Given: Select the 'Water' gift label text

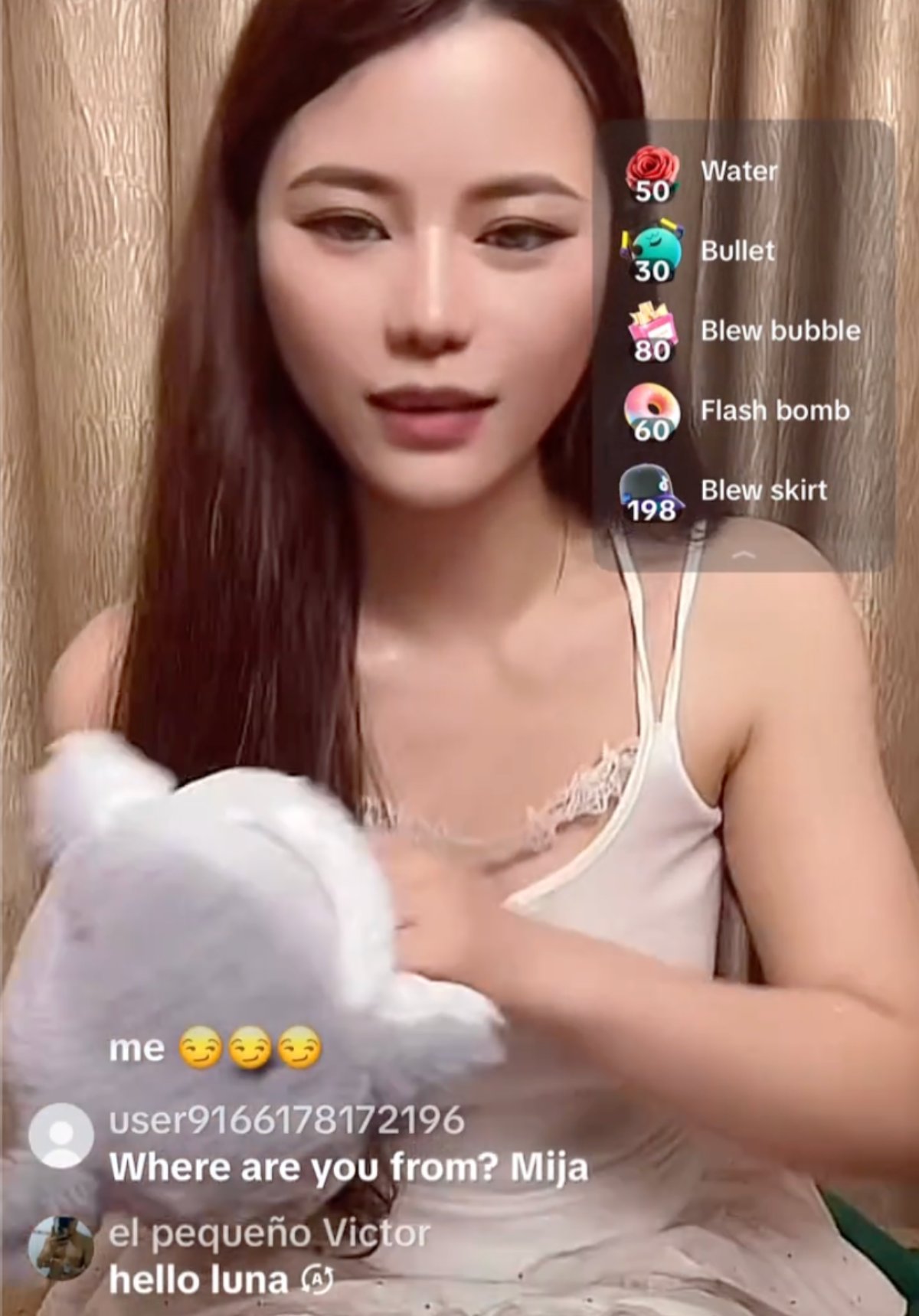Looking at the screenshot, I should 737,170.
